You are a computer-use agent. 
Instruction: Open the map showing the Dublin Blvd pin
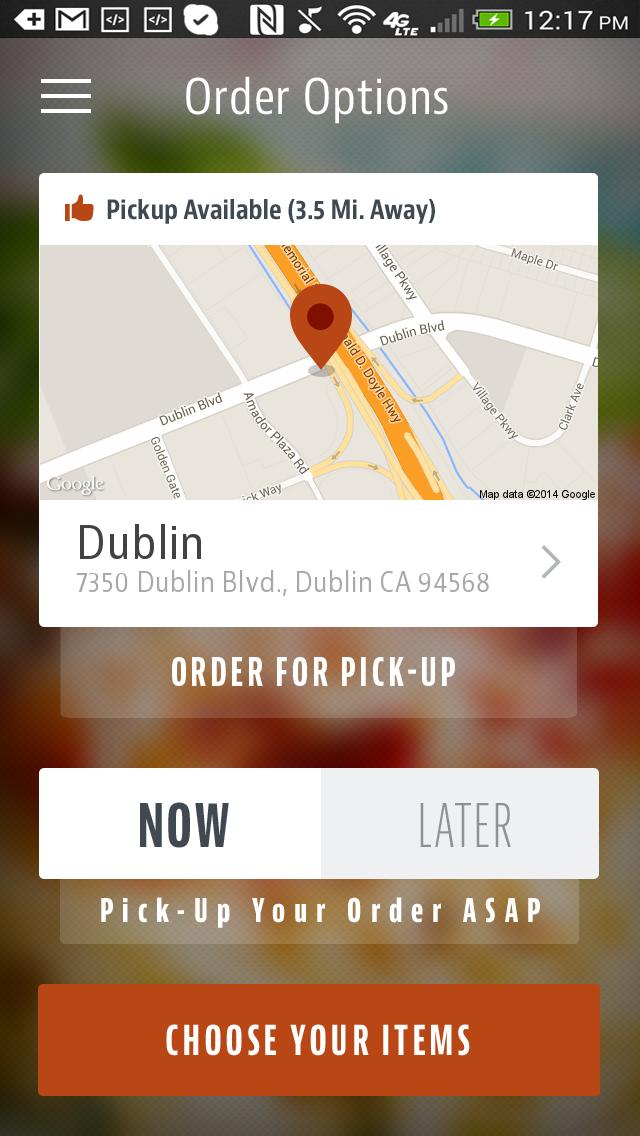point(318,372)
